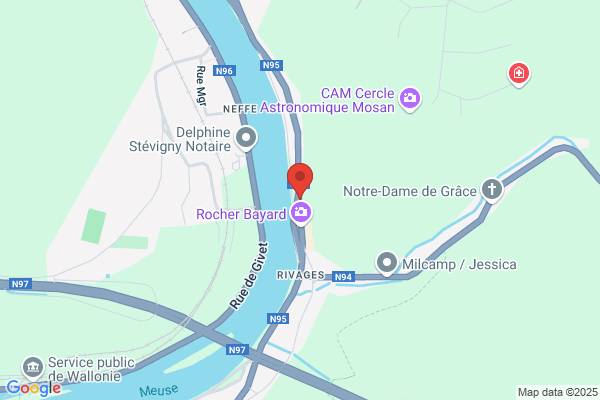Tap the red dropped location pin
The height and width of the screenshot is (400, 600).
(300, 180)
